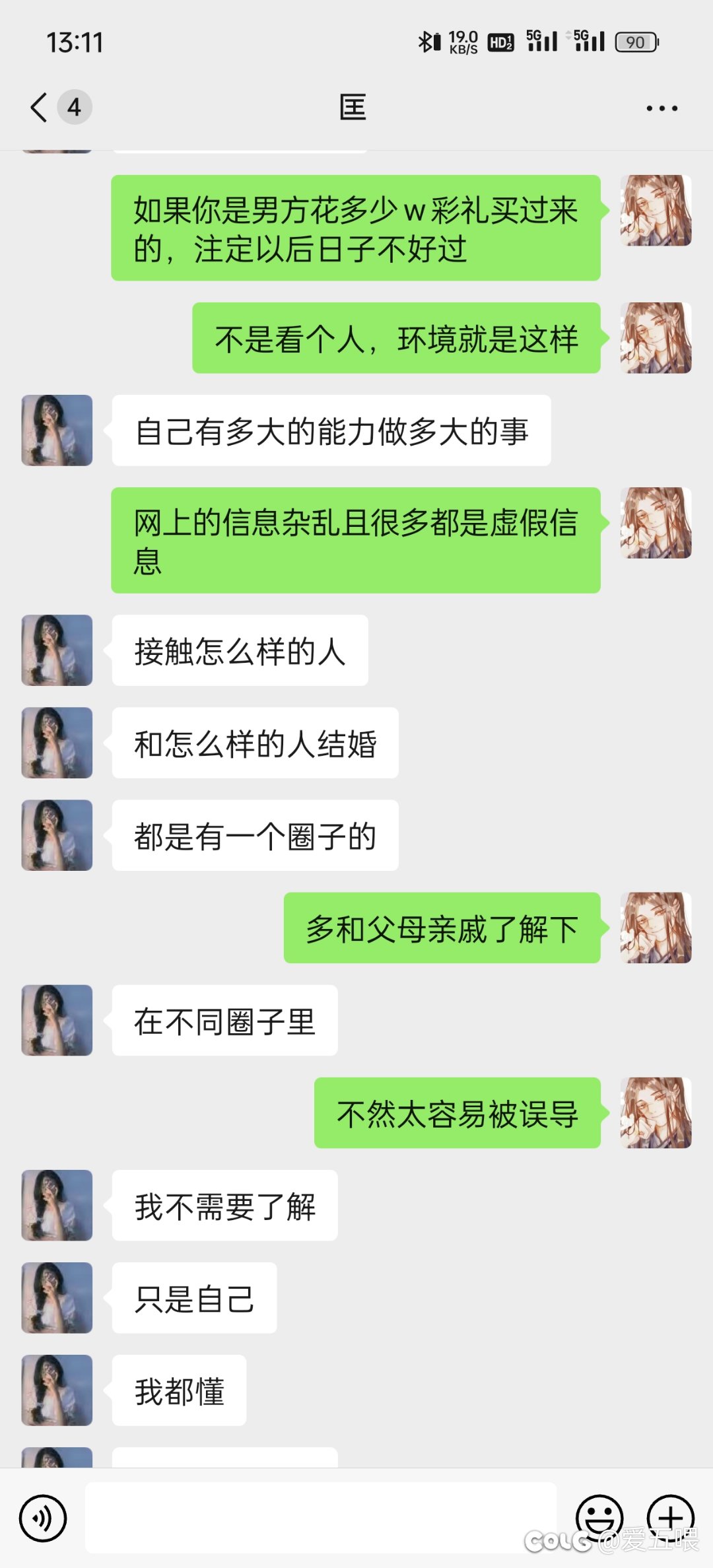Open the plus attachments menu
The image size is (713, 1568).
click(x=670, y=1518)
